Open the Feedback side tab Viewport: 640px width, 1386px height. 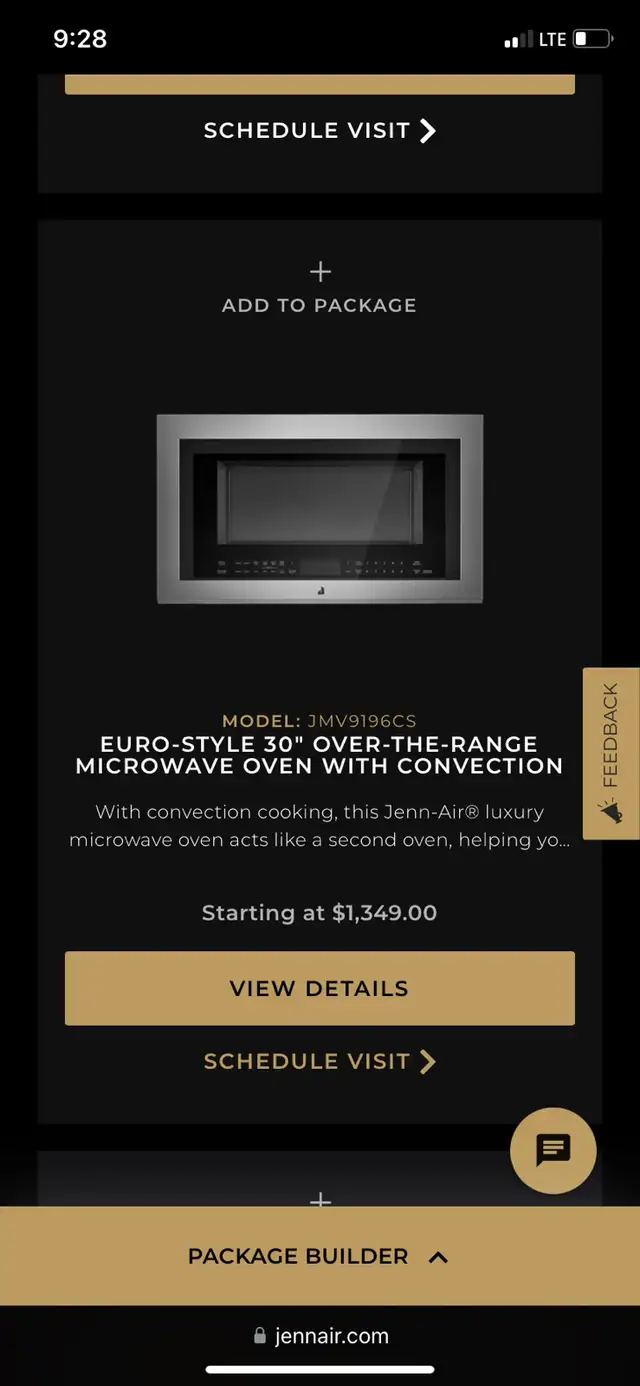click(x=611, y=753)
